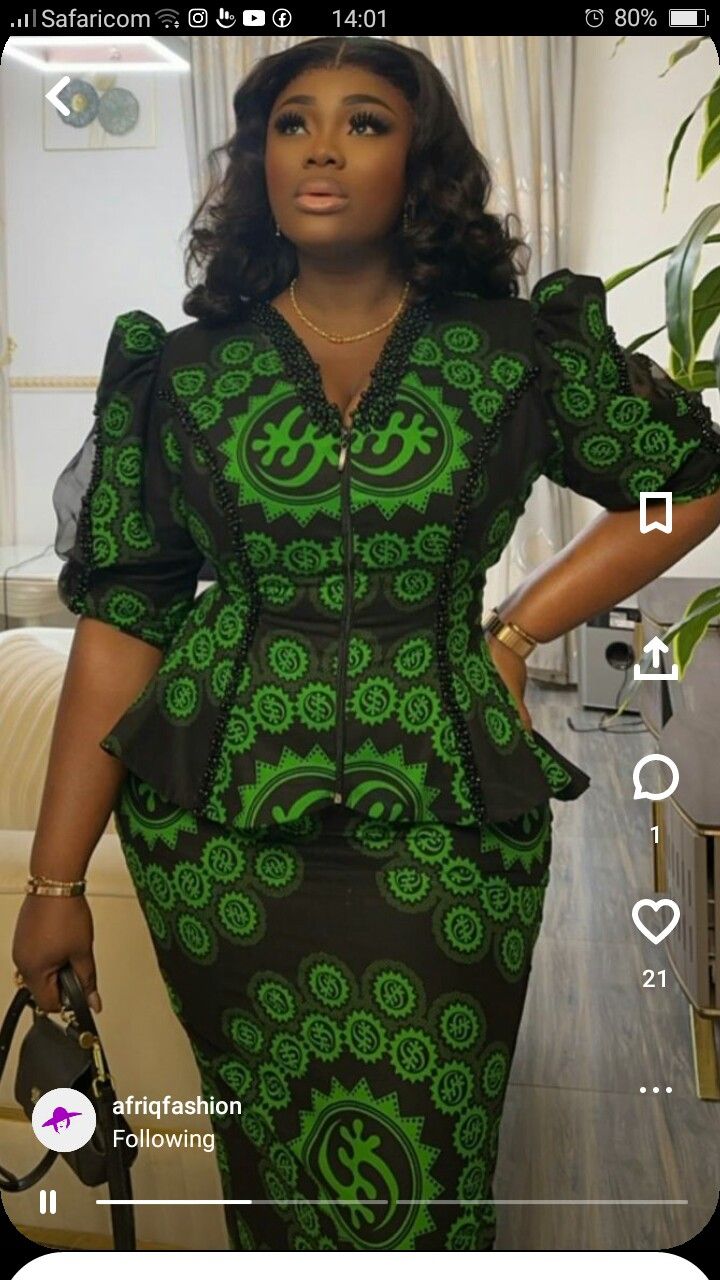Pause the video playback
720x1280 pixels.
(x=48, y=1201)
